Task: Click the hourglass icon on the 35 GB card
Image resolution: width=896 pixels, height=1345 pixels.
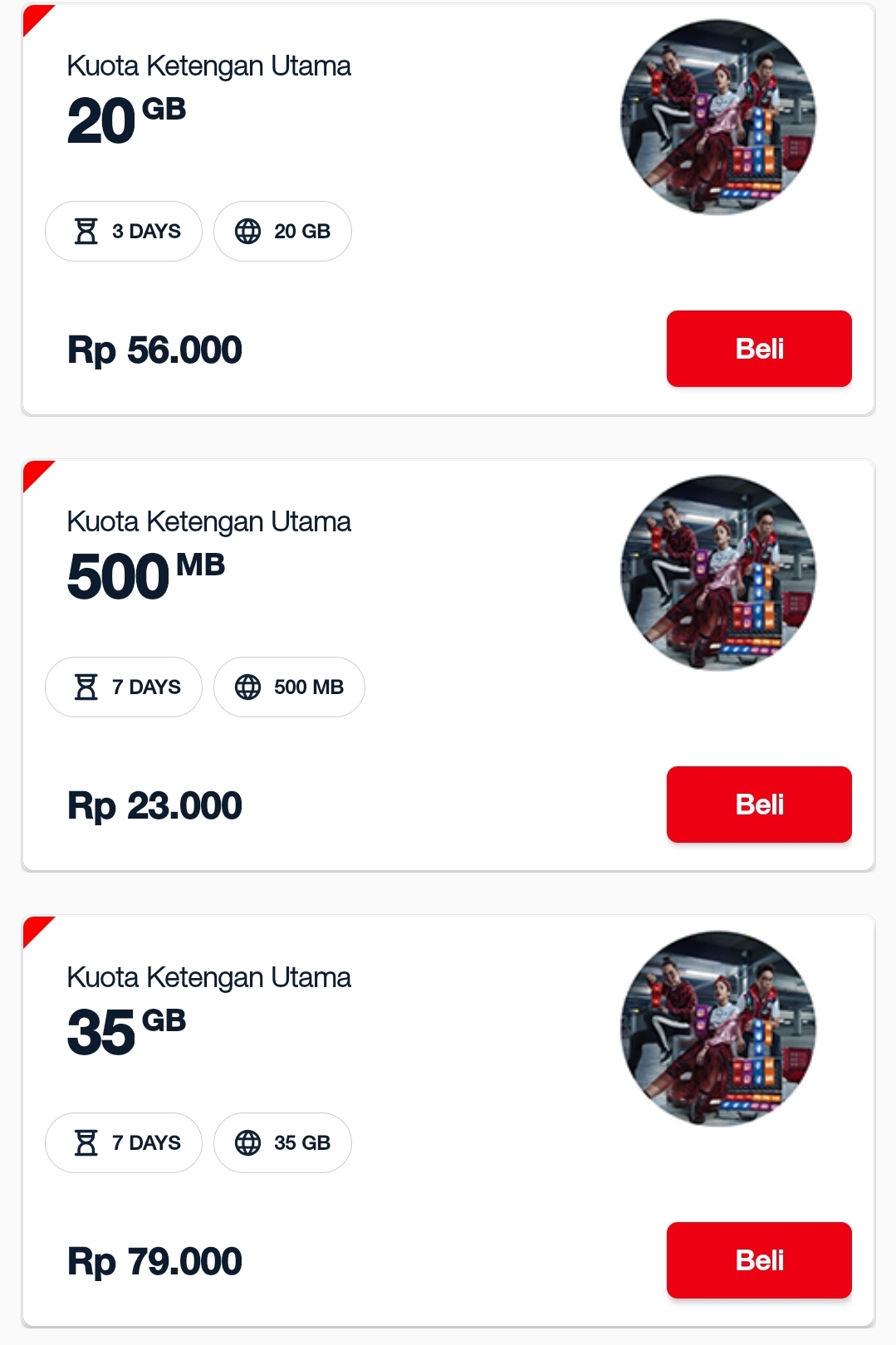Action: coord(86,1142)
